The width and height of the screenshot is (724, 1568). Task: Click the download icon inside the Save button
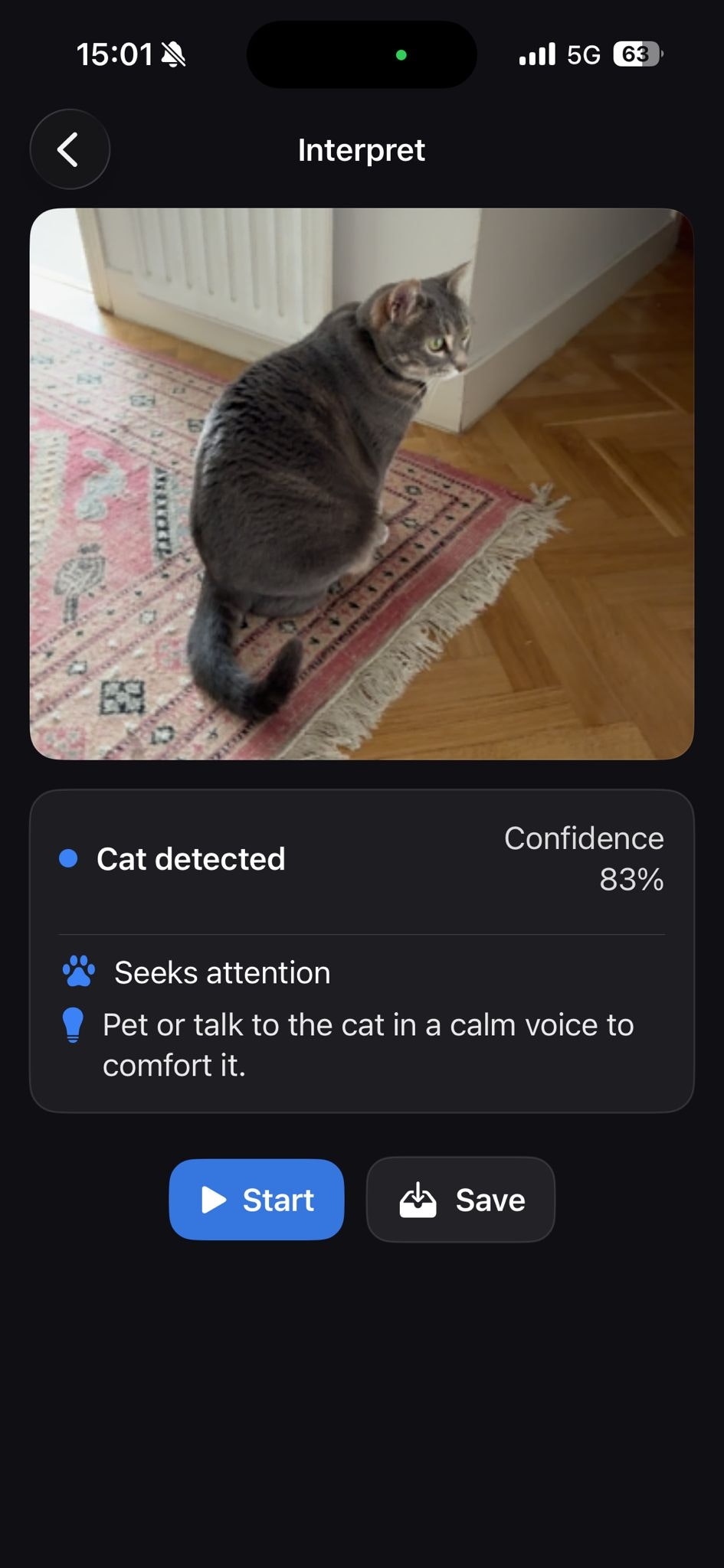point(418,1199)
